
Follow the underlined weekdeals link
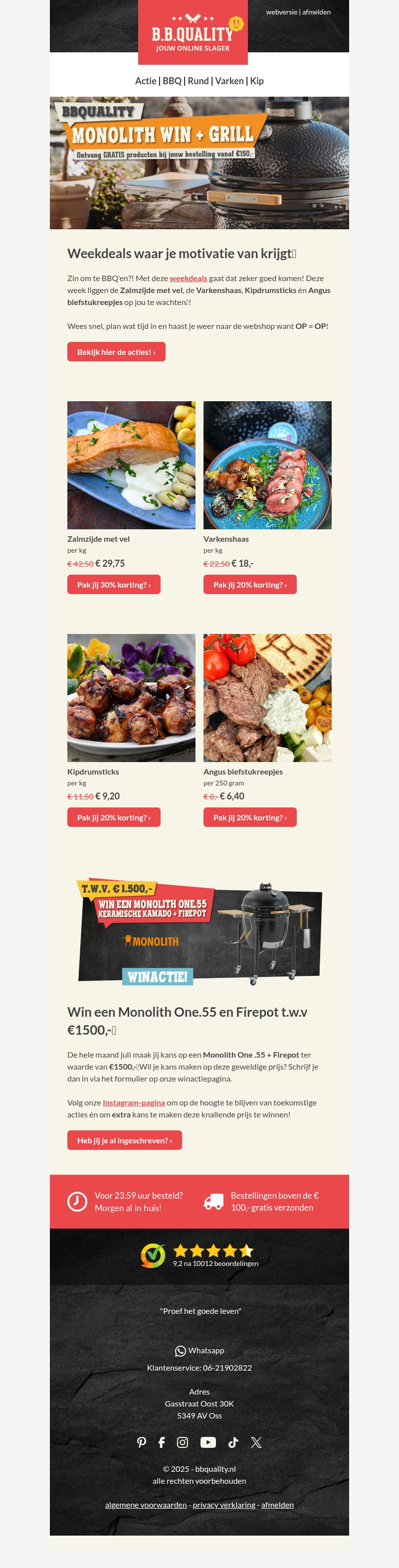tap(188, 278)
